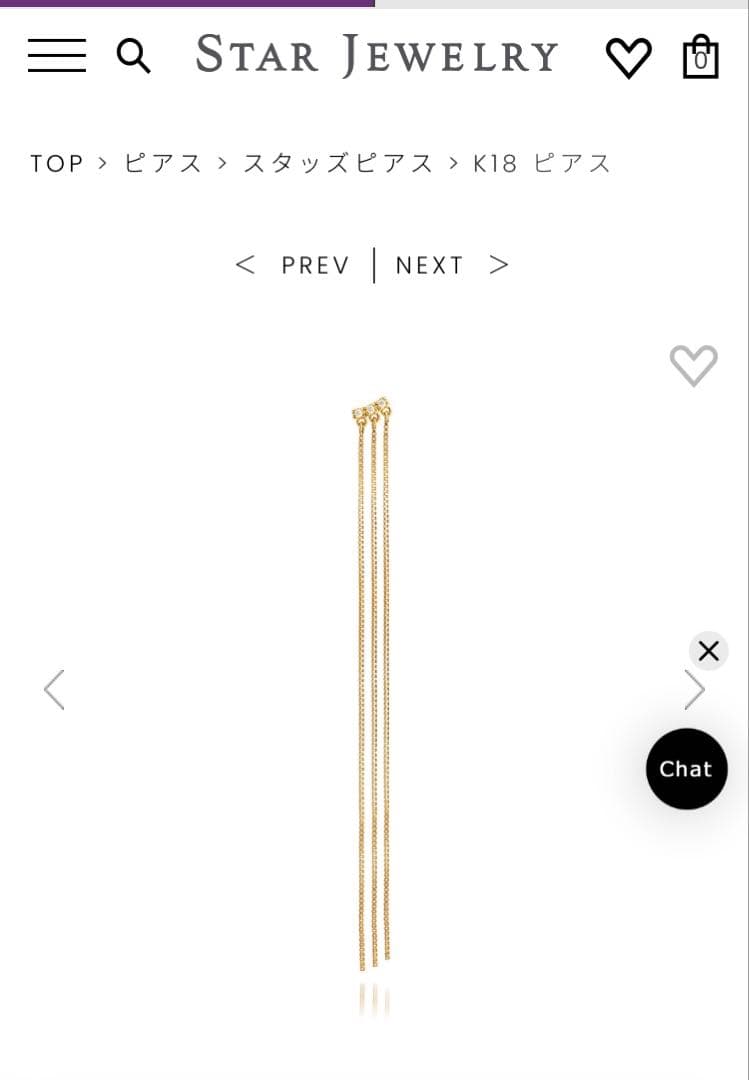Open the shopping bag
Image resolution: width=749 pixels, height=1080 pixels.
pyautogui.click(x=700, y=57)
